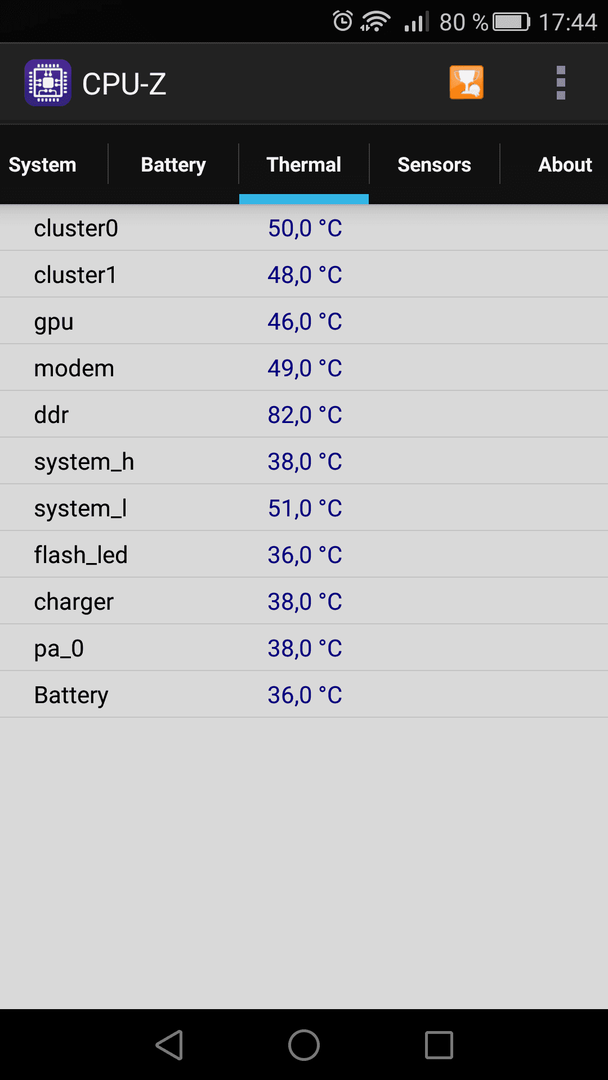
Task: Open the About tab
Action: pyautogui.click(x=565, y=165)
